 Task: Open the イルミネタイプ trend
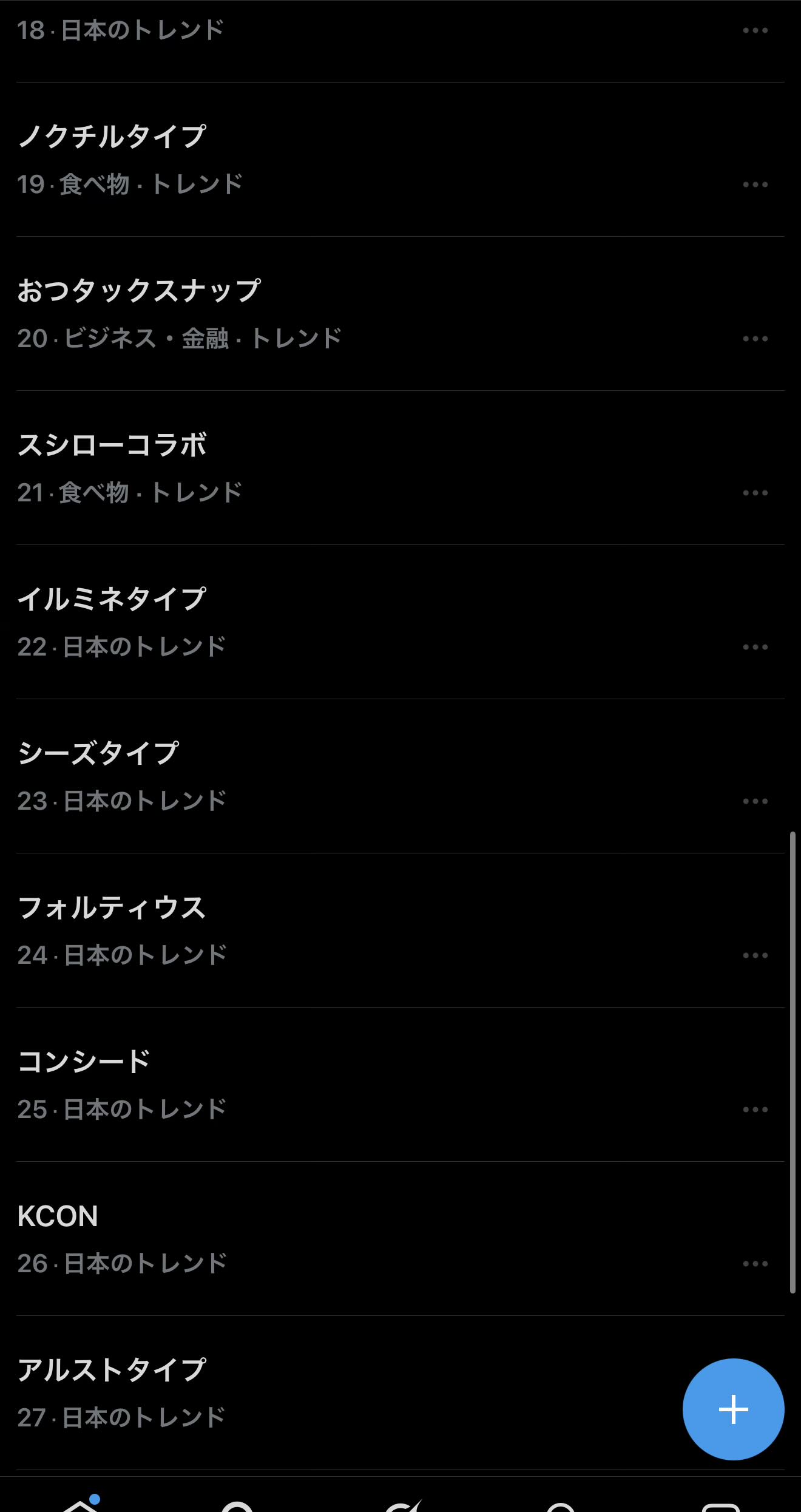point(112,599)
